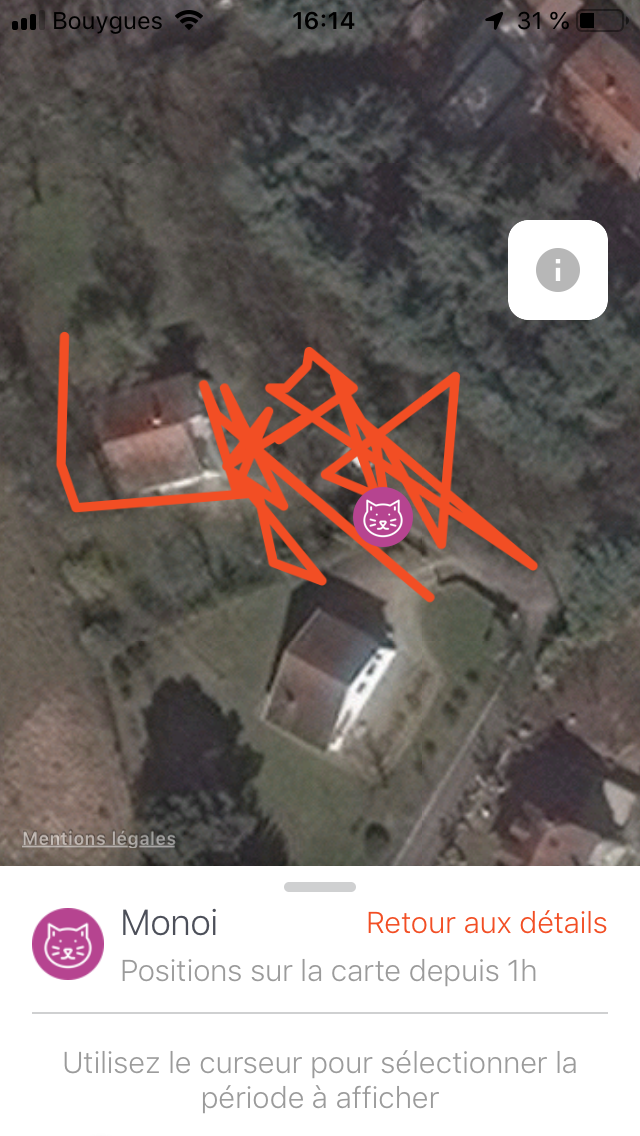The image size is (640, 1136).
Task: Tap Monoi's cat avatar in the panel
Action: click(x=68, y=943)
